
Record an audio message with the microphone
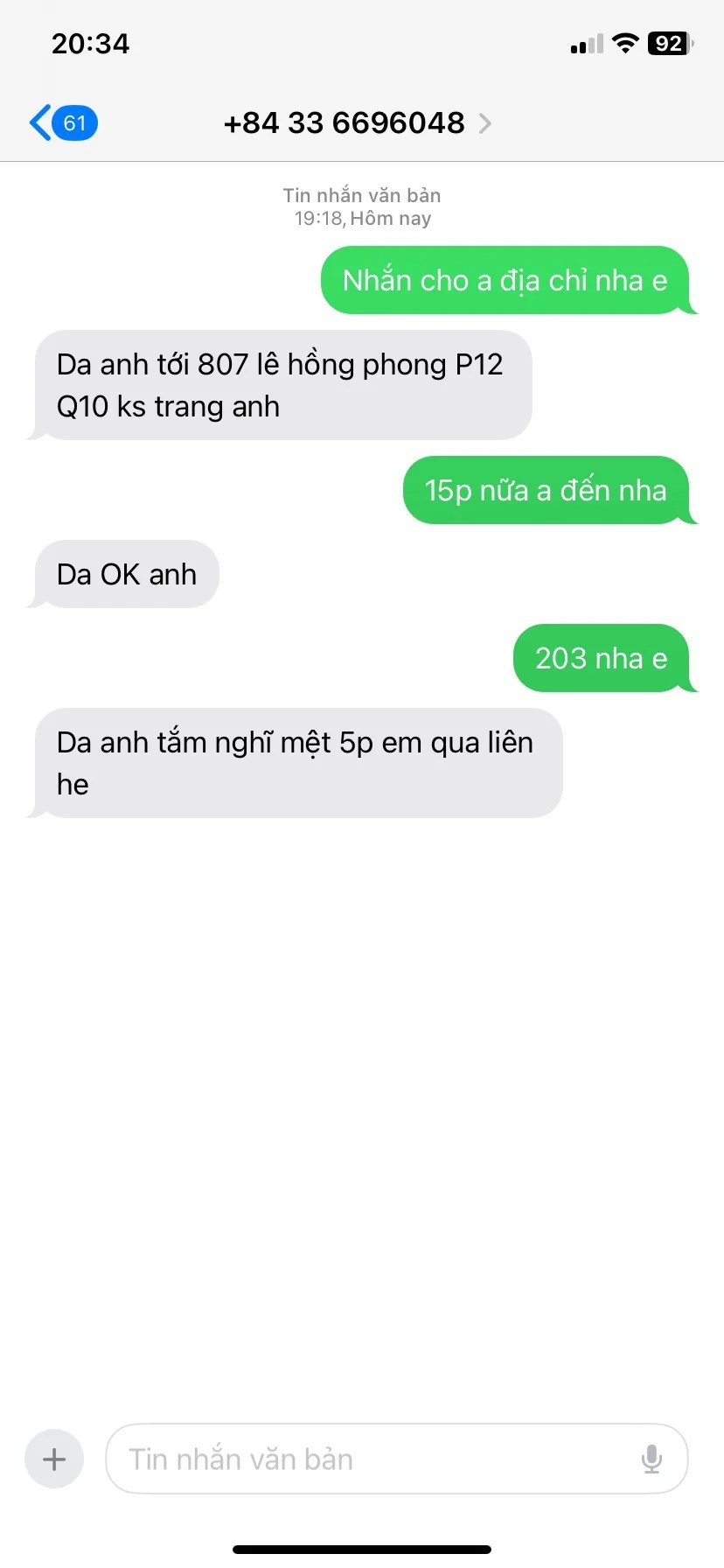click(651, 1459)
